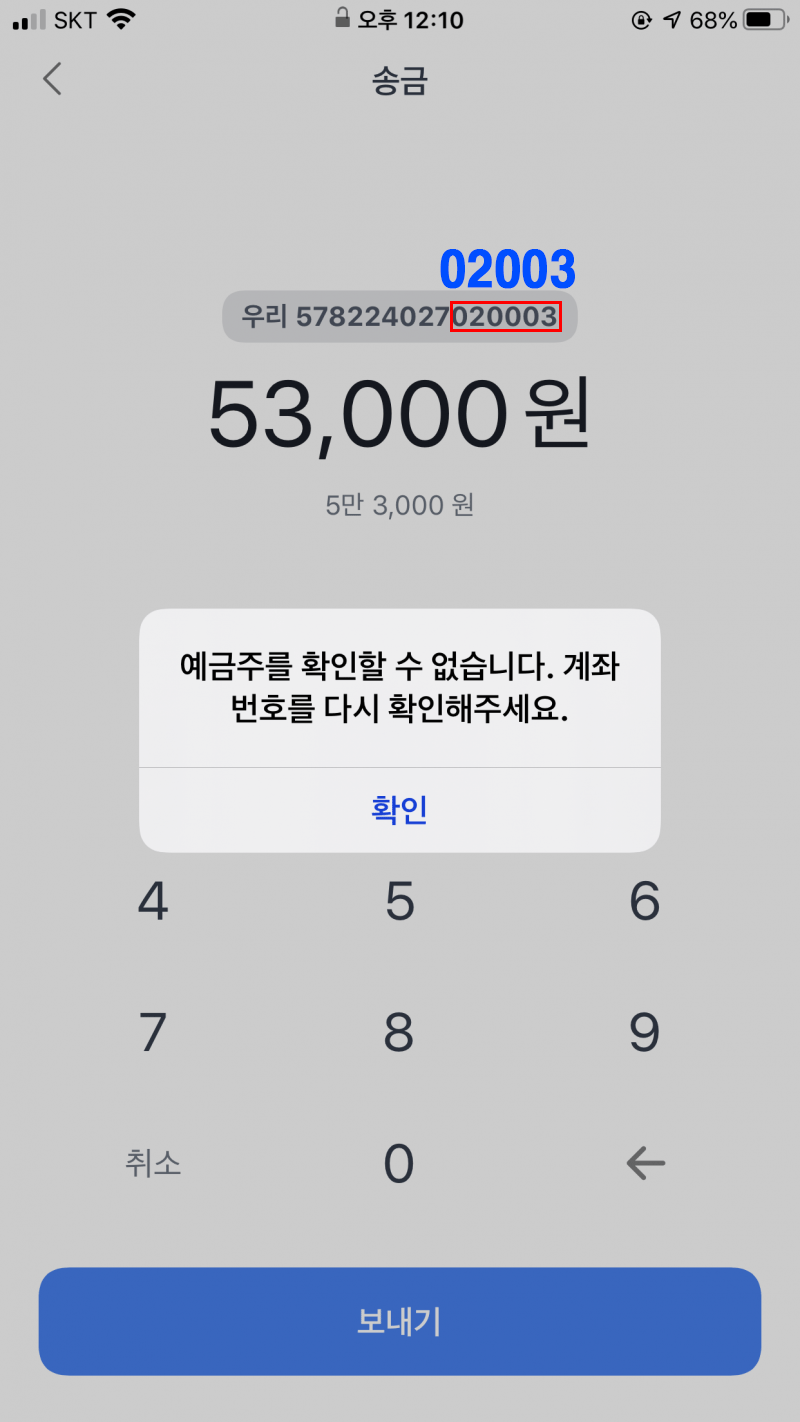The width and height of the screenshot is (800, 1422).
Task: Enter digit 4 on the keypad
Action: (x=152, y=902)
